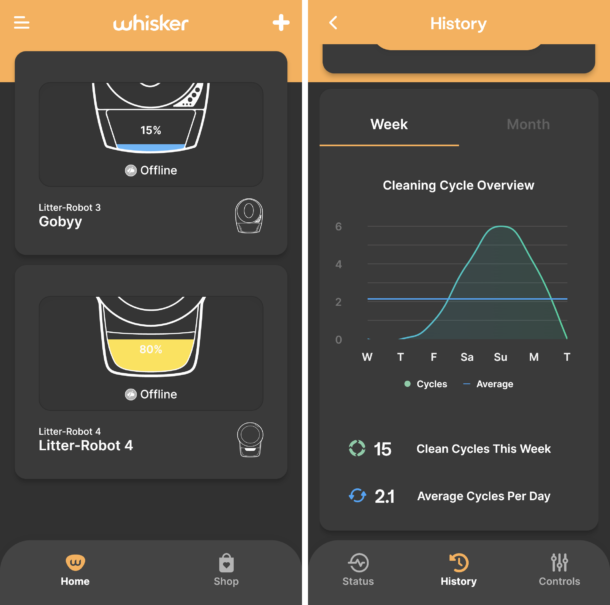
Task: Select the Week chart view
Action: [389, 125]
